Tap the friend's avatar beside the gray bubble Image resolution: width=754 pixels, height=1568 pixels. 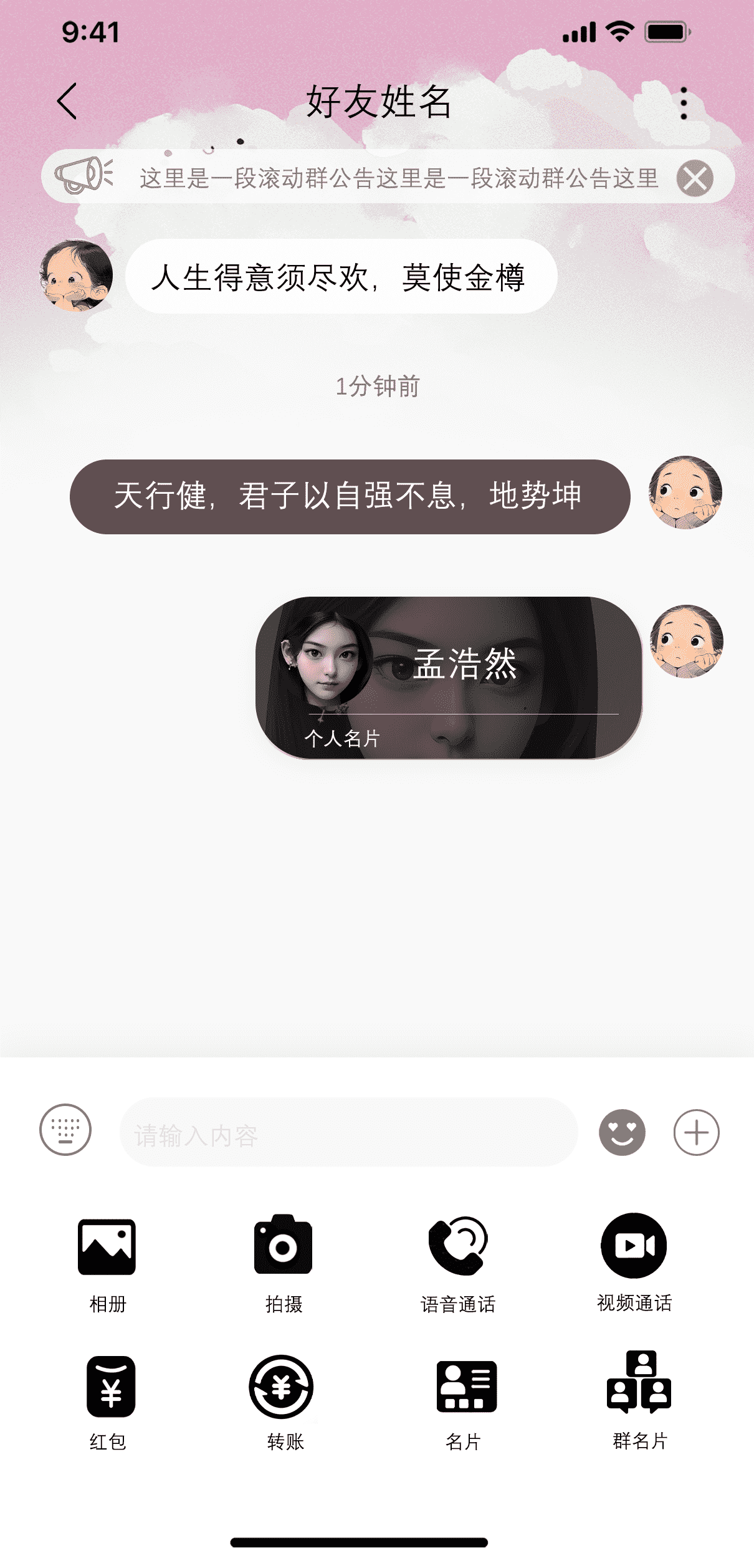click(685, 494)
